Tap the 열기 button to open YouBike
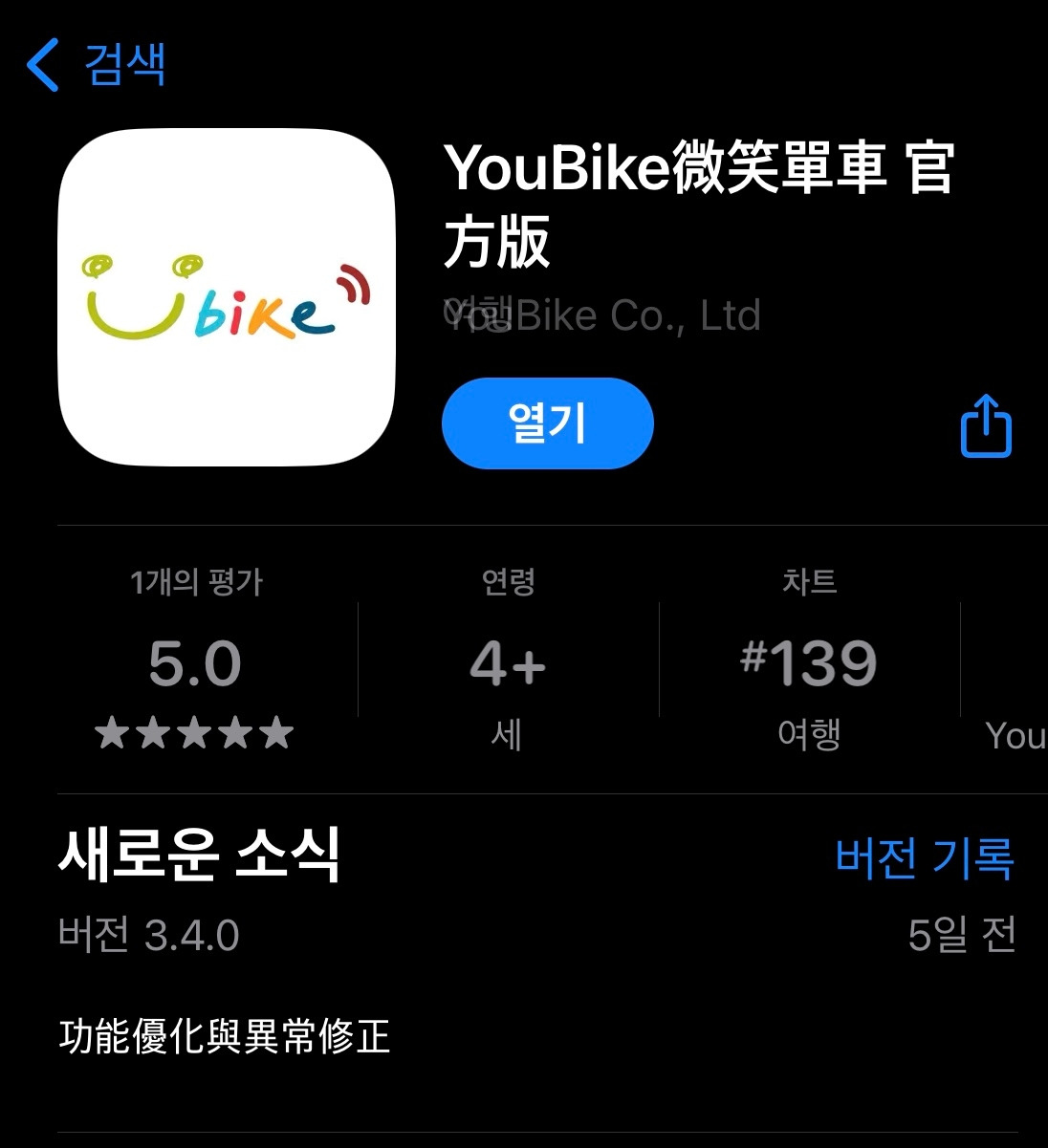 (x=548, y=423)
